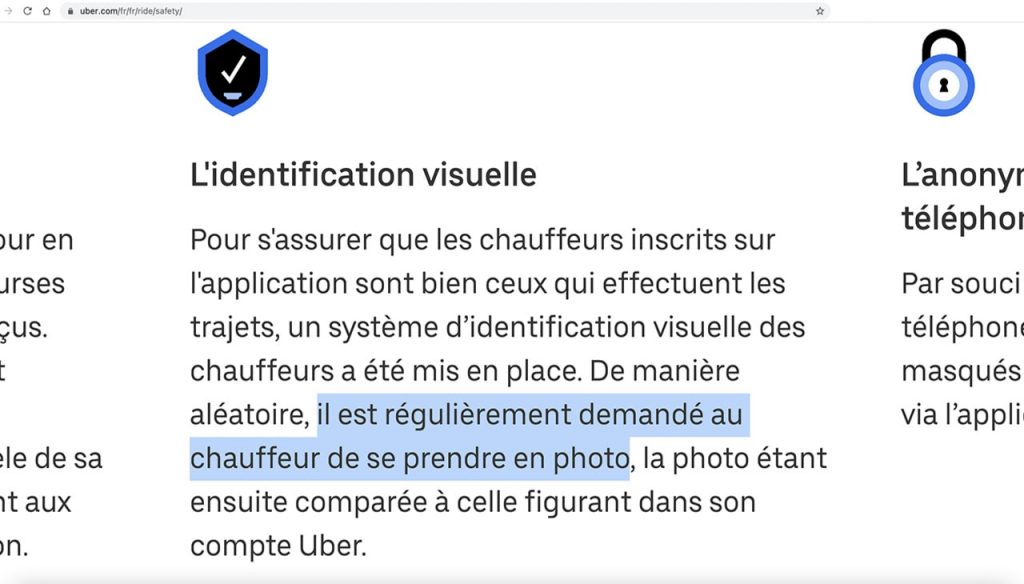Go to the browser home page
This screenshot has width=1024, height=584.
point(47,11)
